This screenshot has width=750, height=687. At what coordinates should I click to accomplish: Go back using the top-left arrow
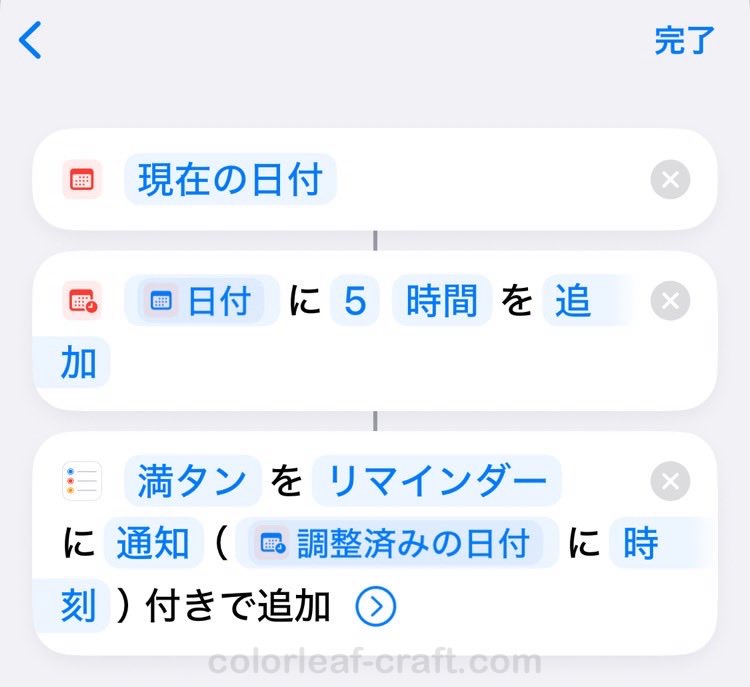[31, 41]
